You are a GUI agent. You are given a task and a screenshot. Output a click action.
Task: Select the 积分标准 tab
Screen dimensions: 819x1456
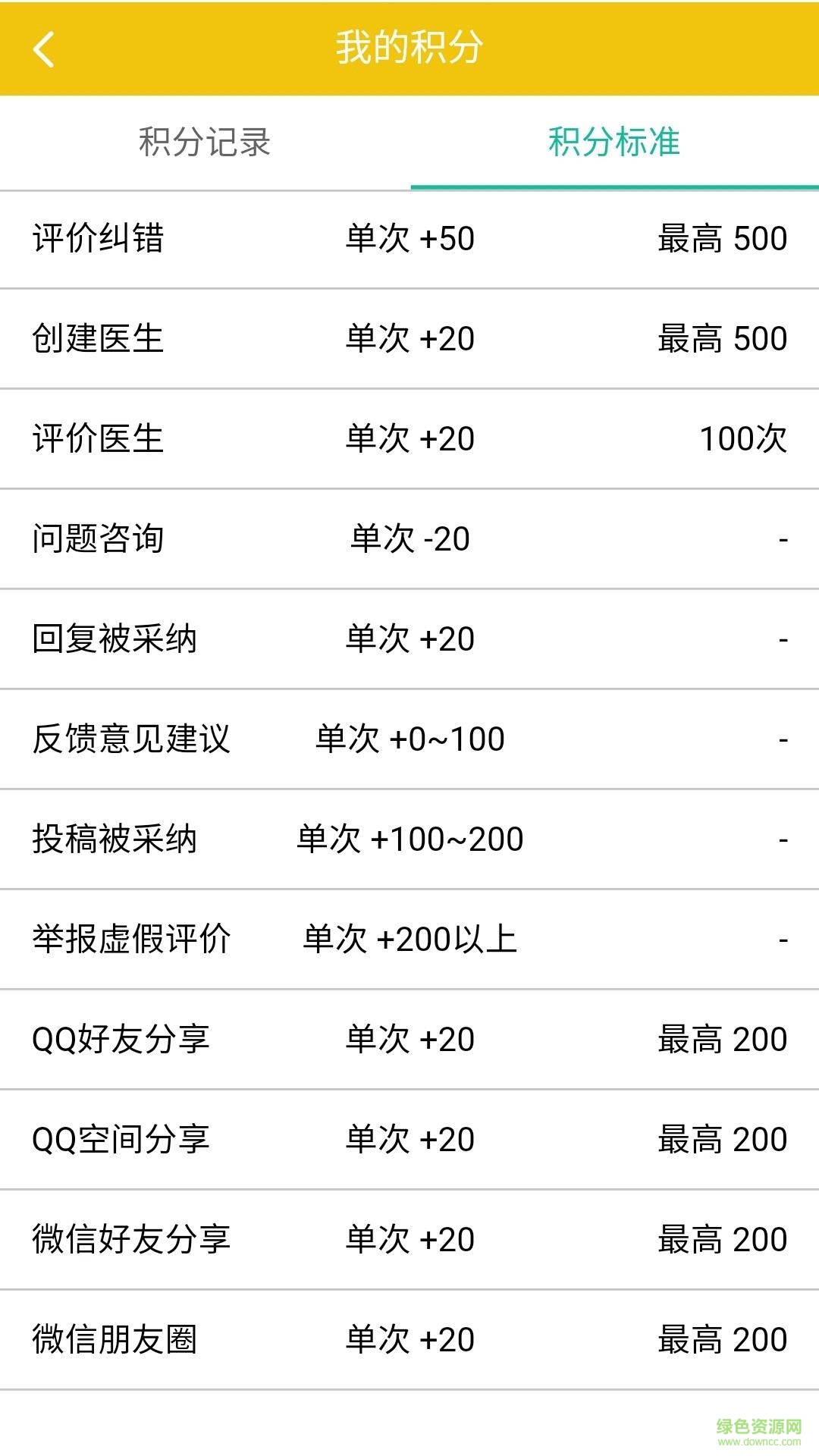(x=614, y=143)
